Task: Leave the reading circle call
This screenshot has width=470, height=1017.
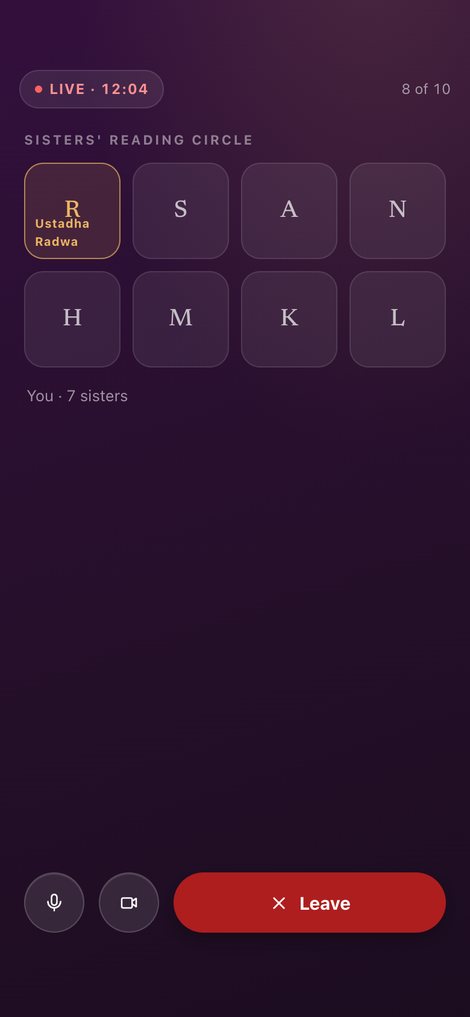Action: tap(310, 902)
